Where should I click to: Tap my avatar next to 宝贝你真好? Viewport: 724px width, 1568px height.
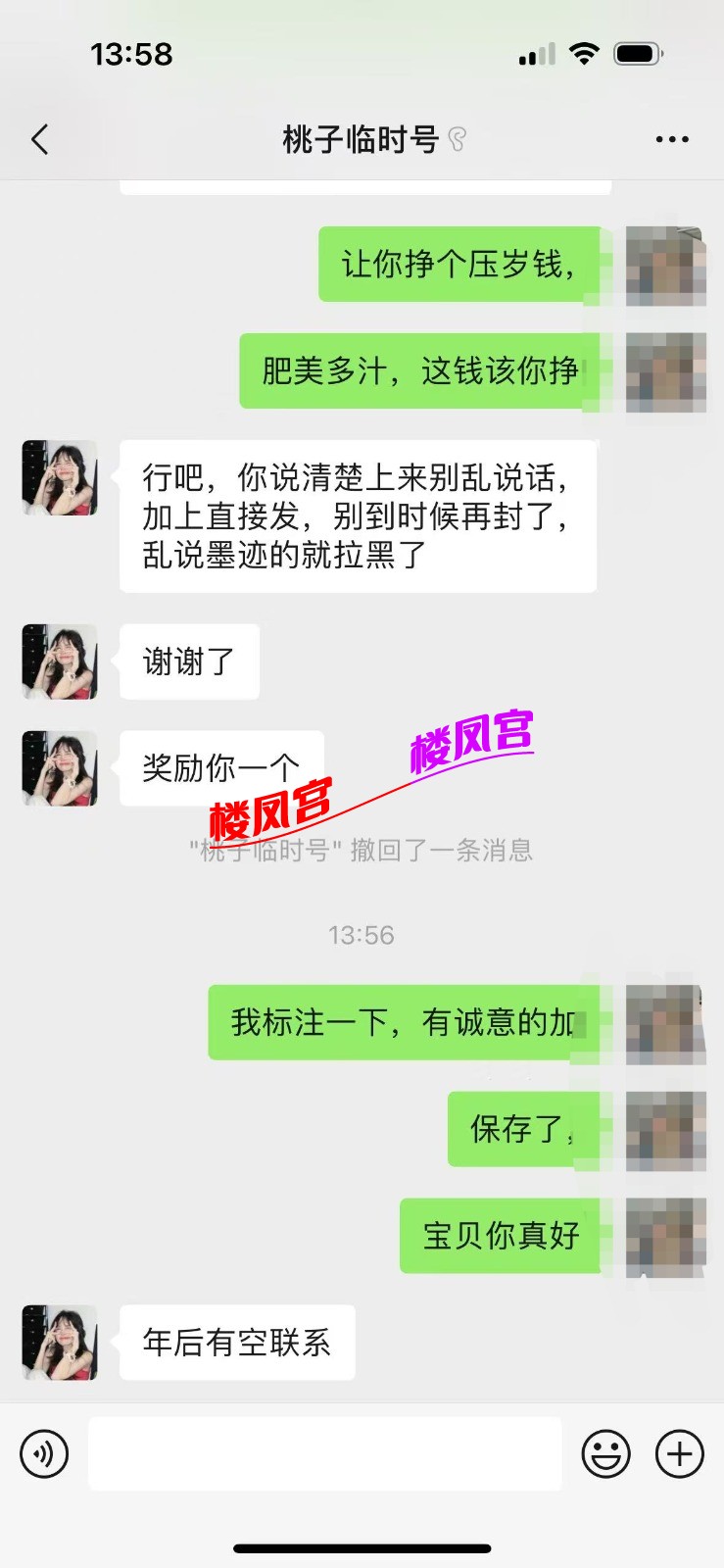pyautogui.click(x=665, y=1236)
